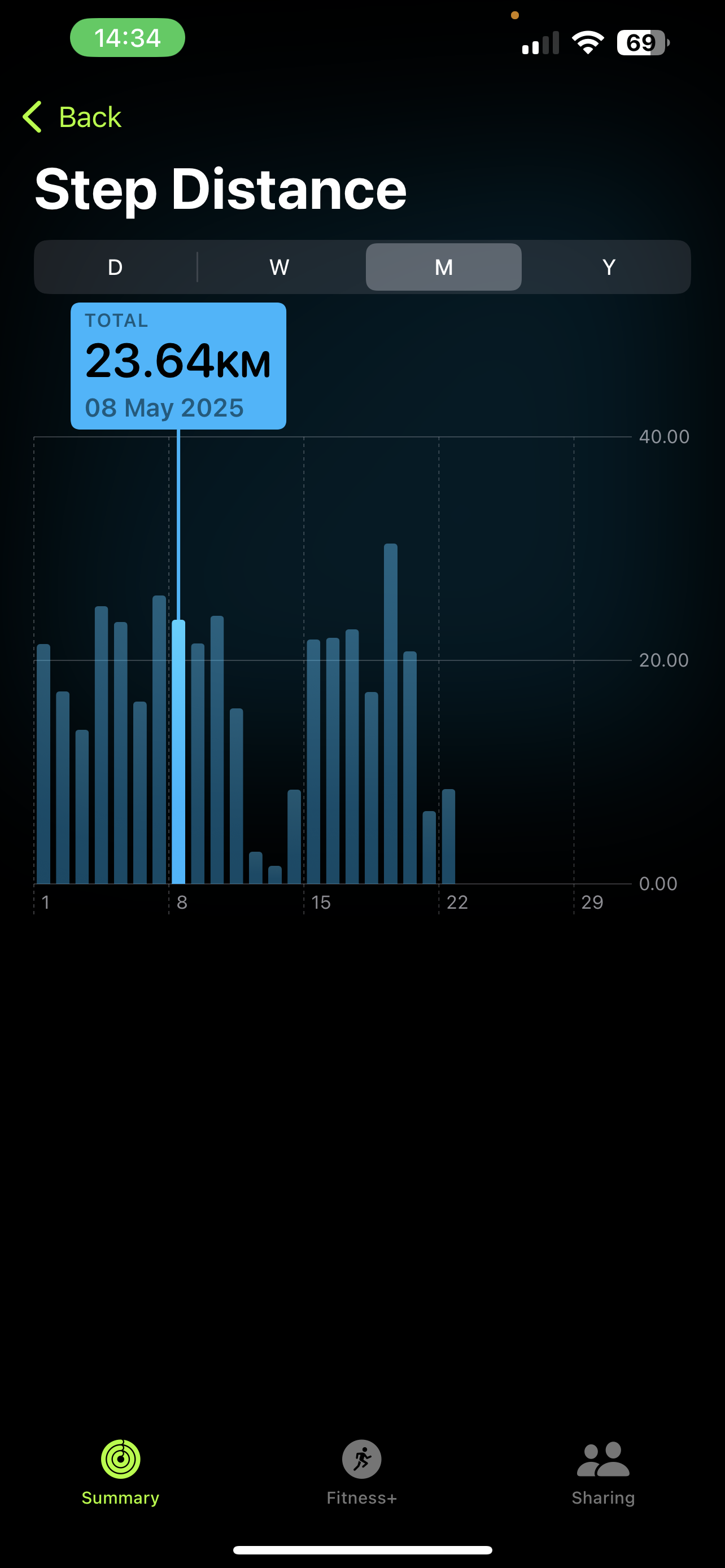This screenshot has height=1568, width=725.
Task: Select the M month view
Action: [x=444, y=266]
